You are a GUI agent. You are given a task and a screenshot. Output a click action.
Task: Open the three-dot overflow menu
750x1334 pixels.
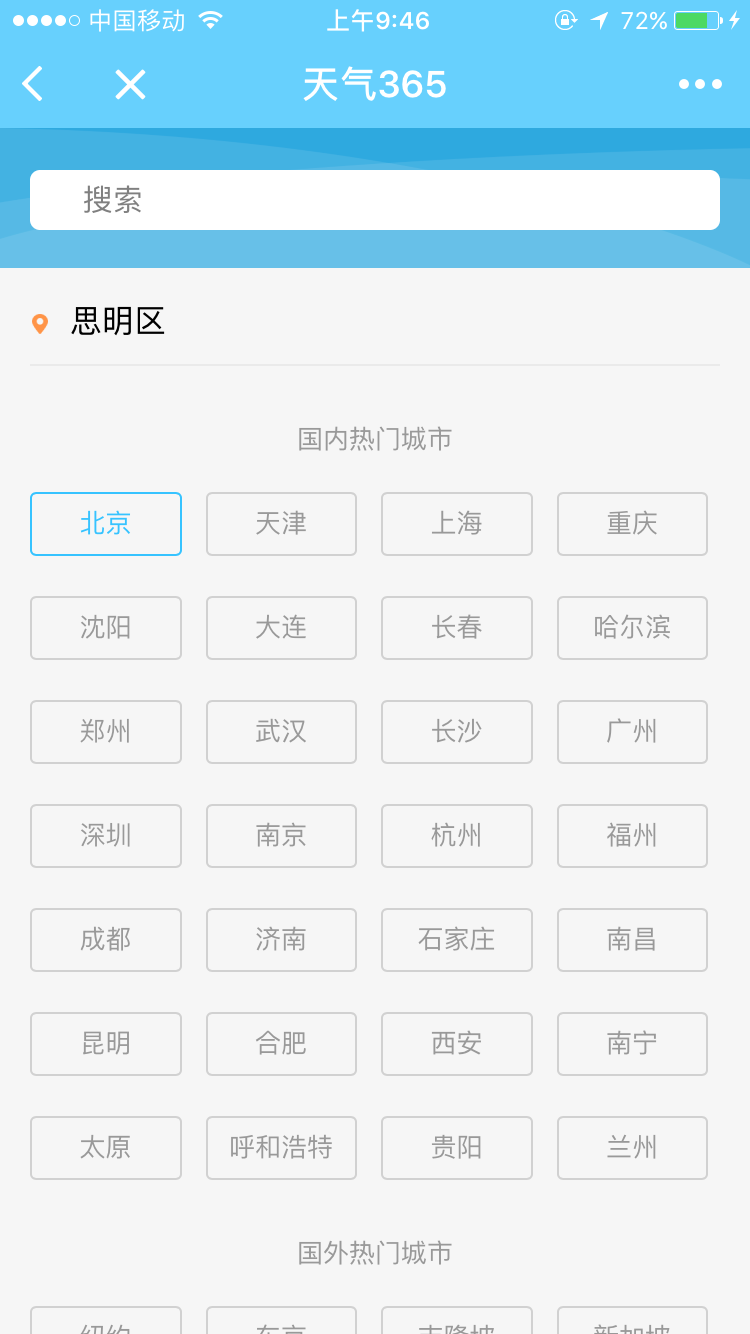[x=700, y=84]
